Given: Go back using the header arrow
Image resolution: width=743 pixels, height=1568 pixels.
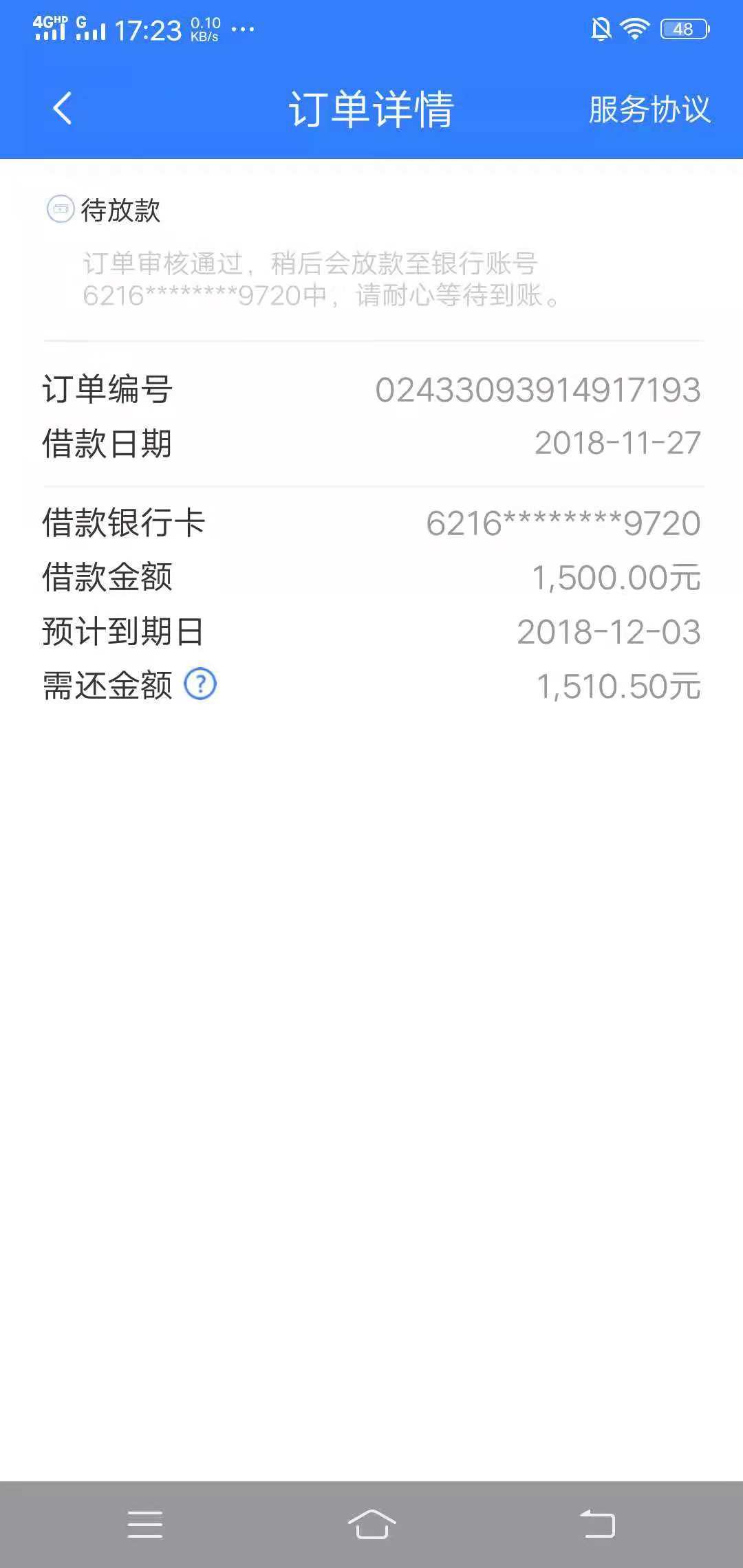Looking at the screenshot, I should tap(62, 109).
